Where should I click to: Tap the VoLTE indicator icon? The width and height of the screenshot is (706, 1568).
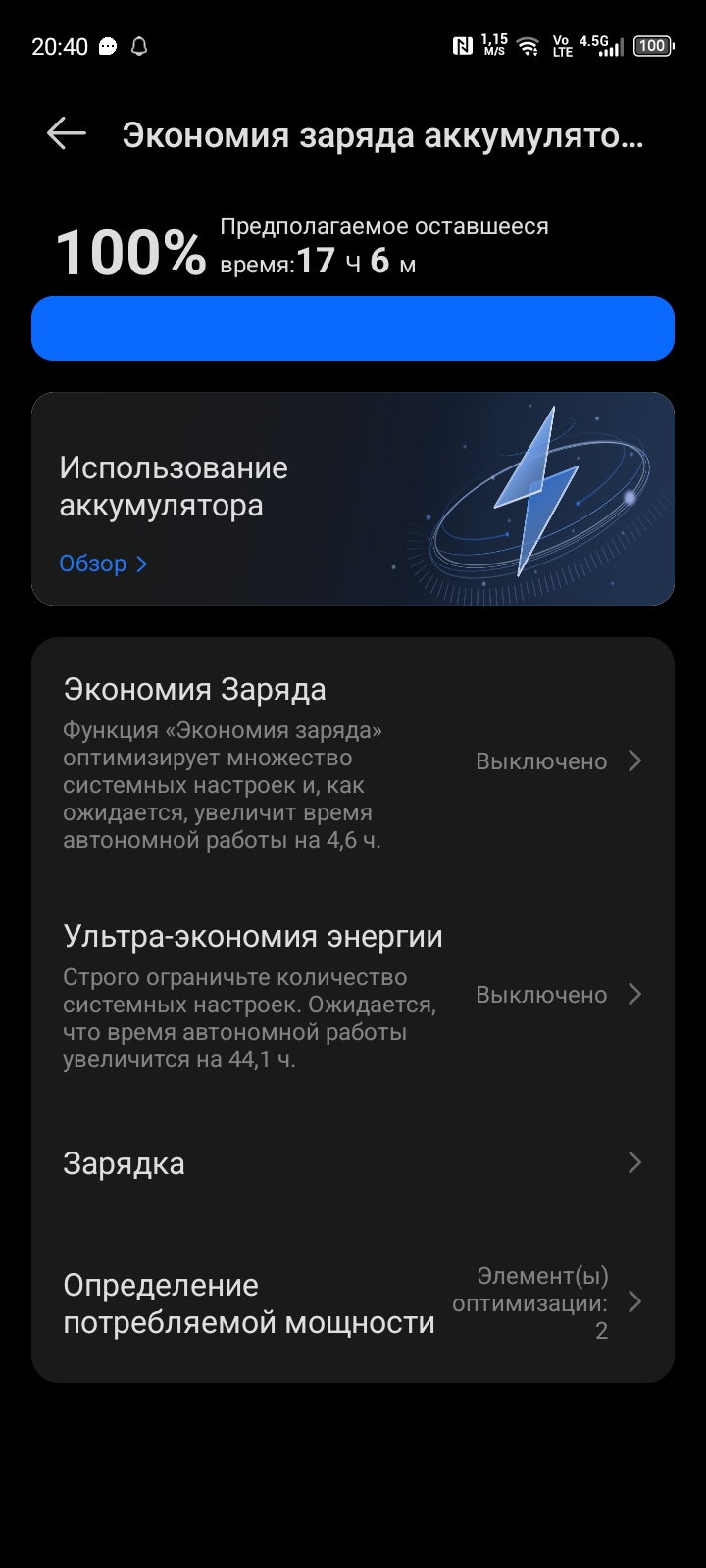tap(564, 45)
